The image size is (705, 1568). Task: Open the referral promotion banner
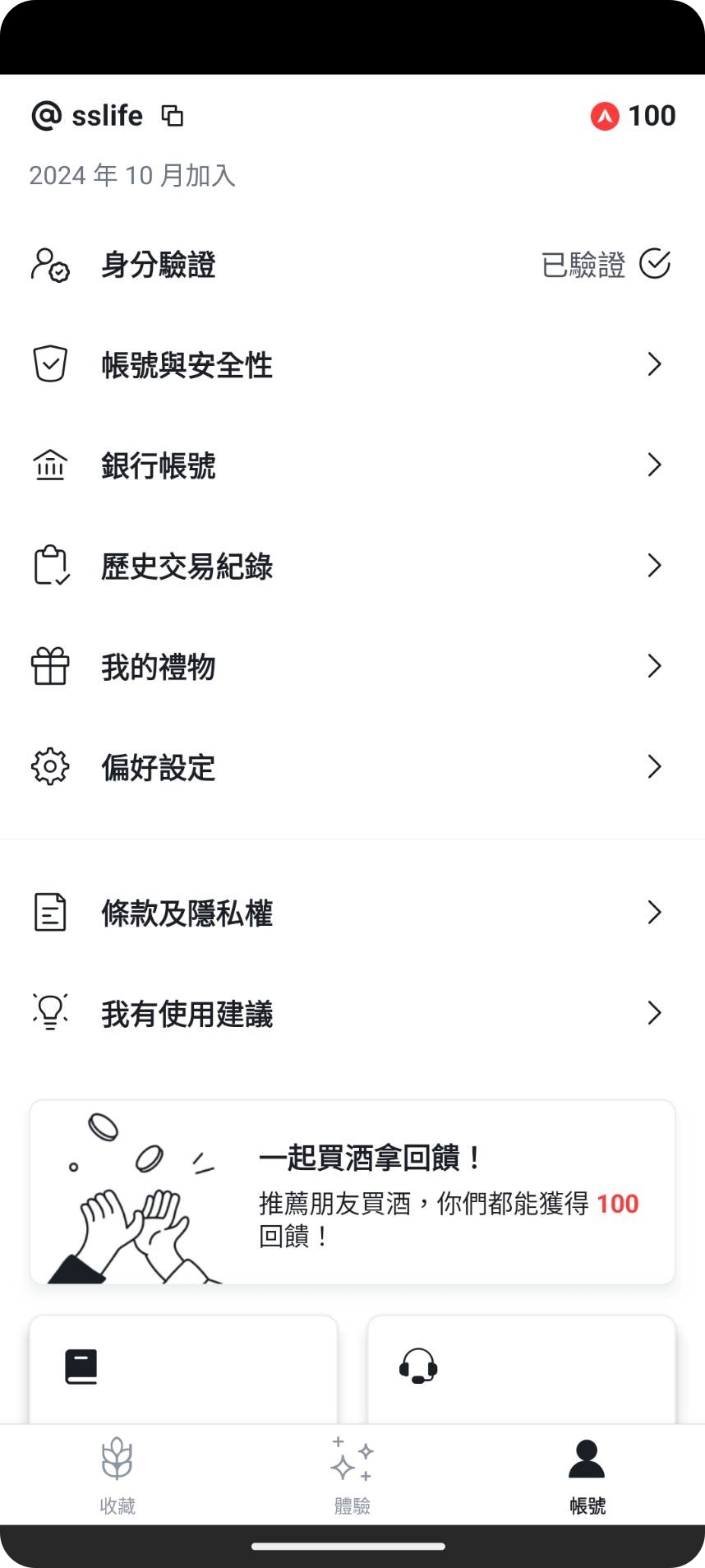(x=352, y=1191)
